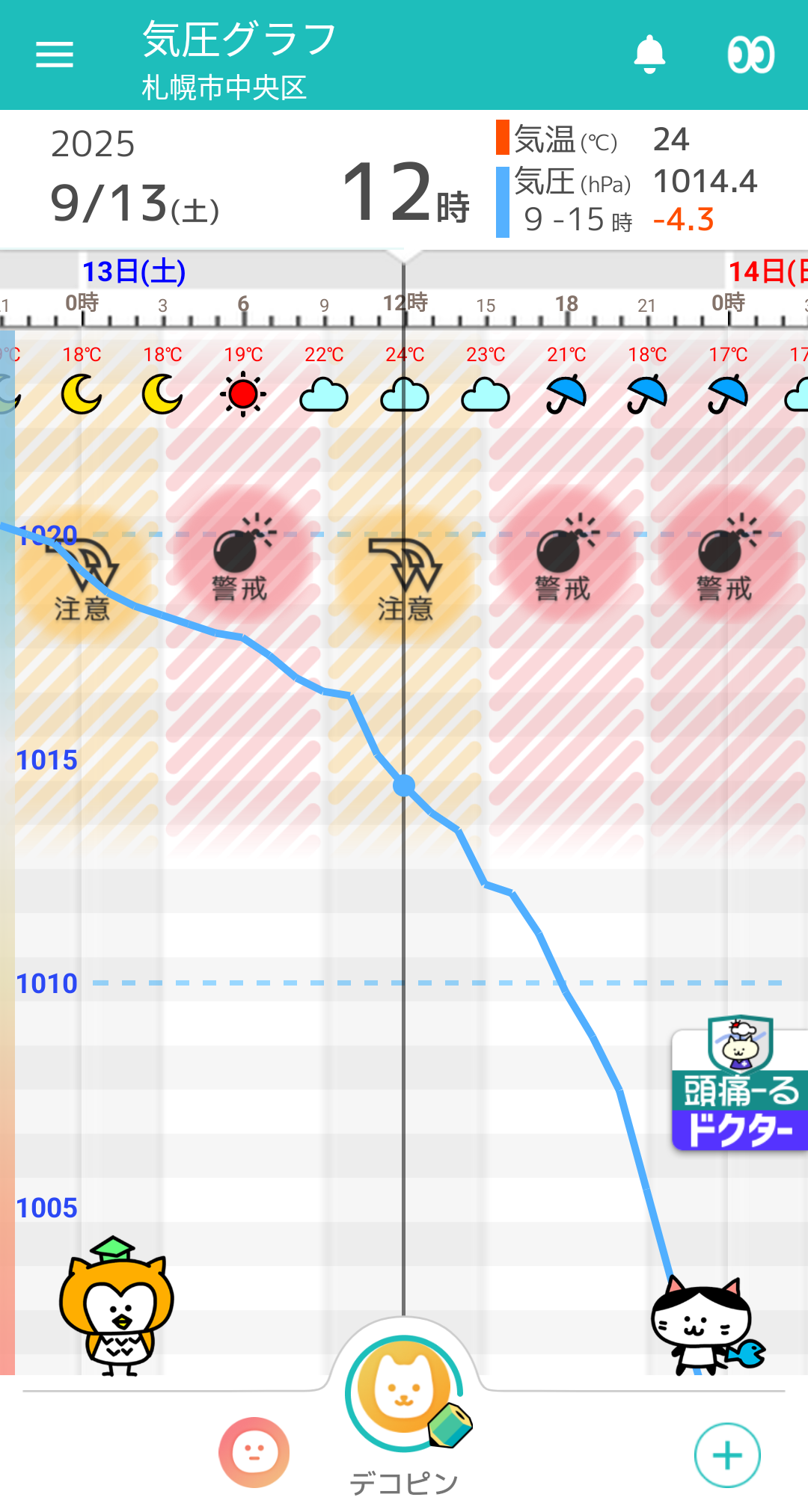Open the notifications bell
Viewport: 808px width, 1512px height.
tap(649, 54)
